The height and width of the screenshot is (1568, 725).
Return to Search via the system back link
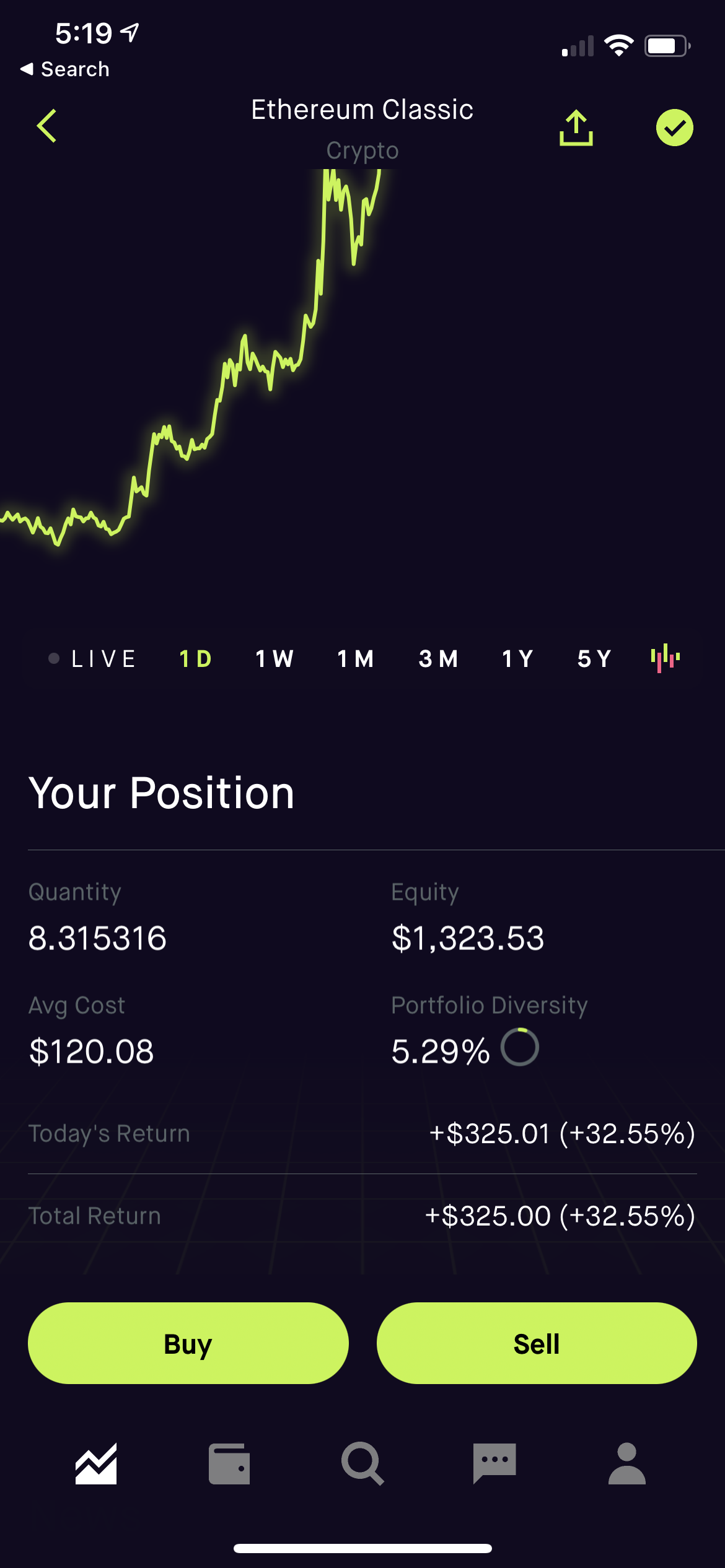(x=65, y=69)
